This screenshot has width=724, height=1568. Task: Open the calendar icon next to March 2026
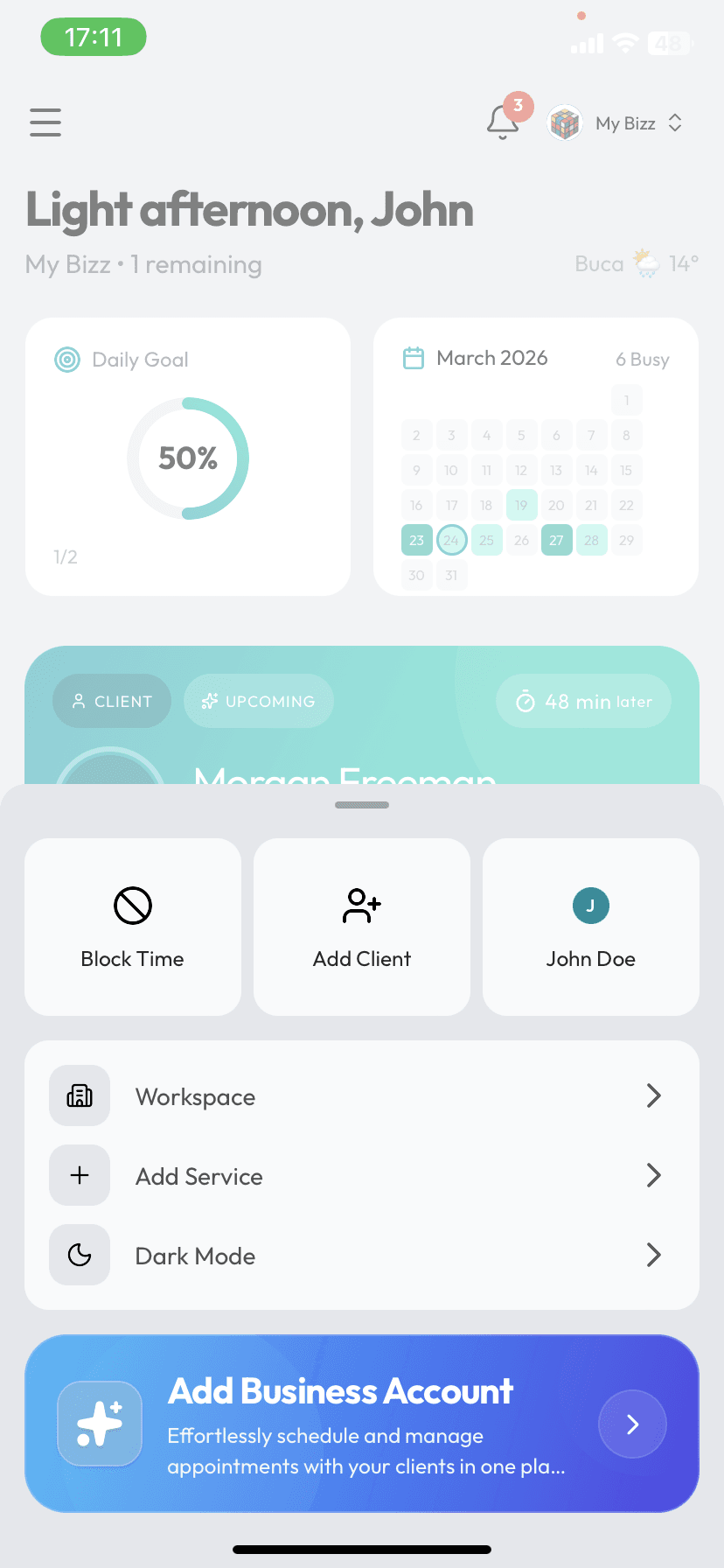pos(414,358)
